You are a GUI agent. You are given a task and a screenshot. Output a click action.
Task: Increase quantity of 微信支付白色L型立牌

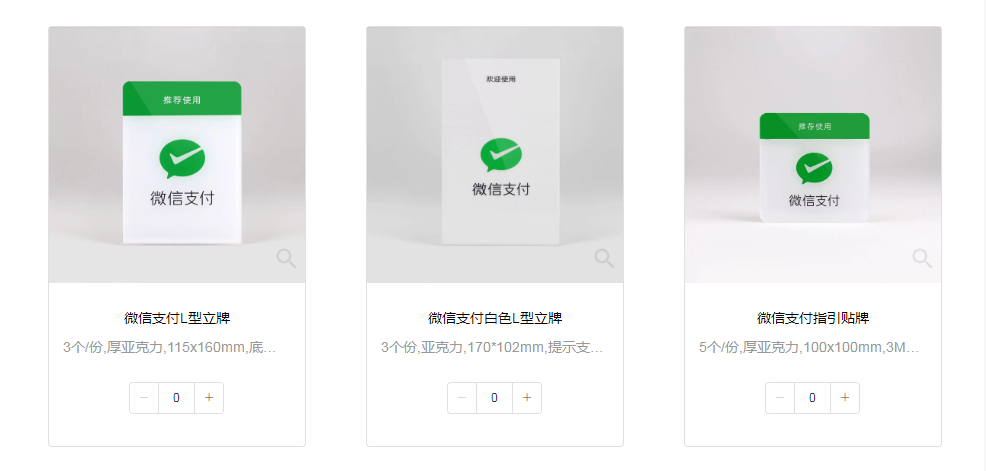click(x=526, y=398)
